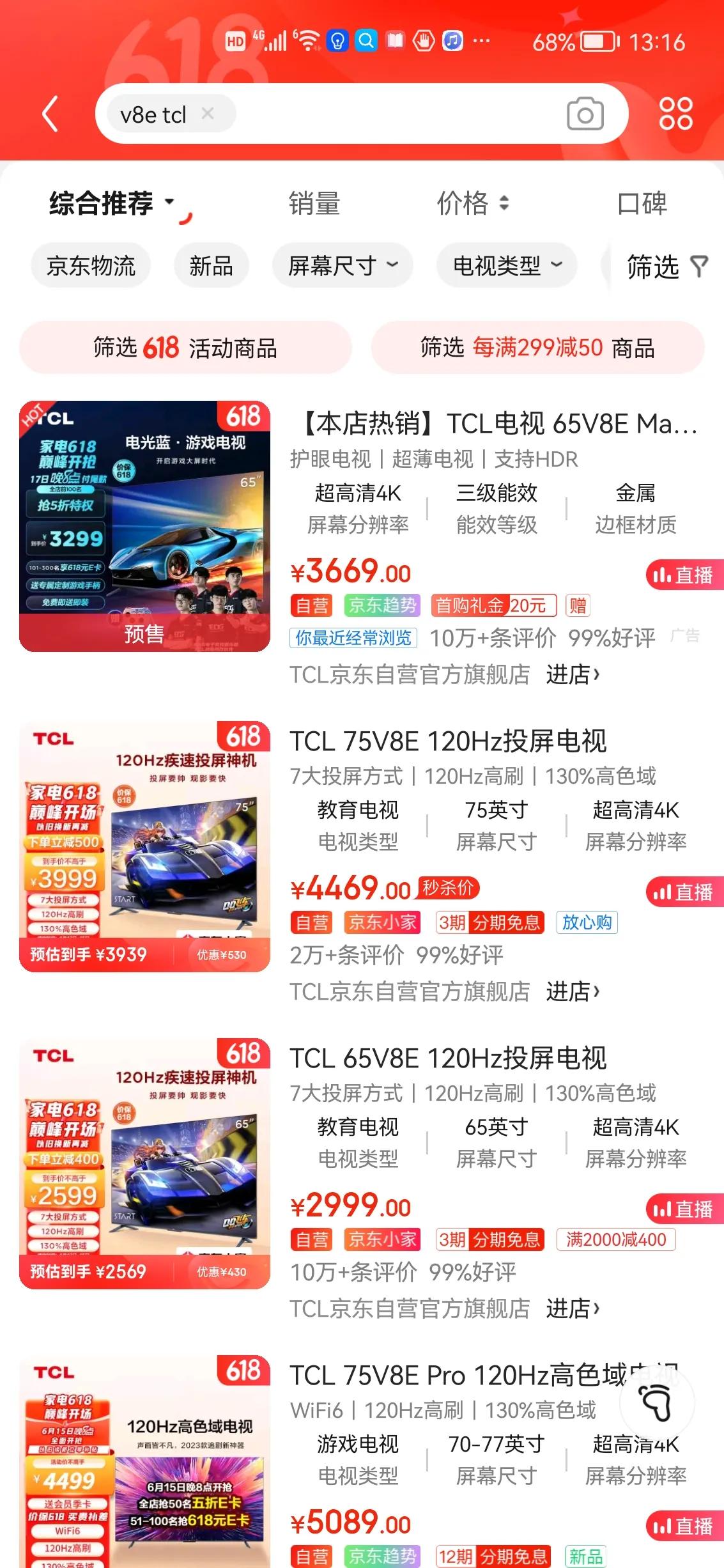Open TCL京东自营官方旗舰店 via 进店 link

click(572, 674)
